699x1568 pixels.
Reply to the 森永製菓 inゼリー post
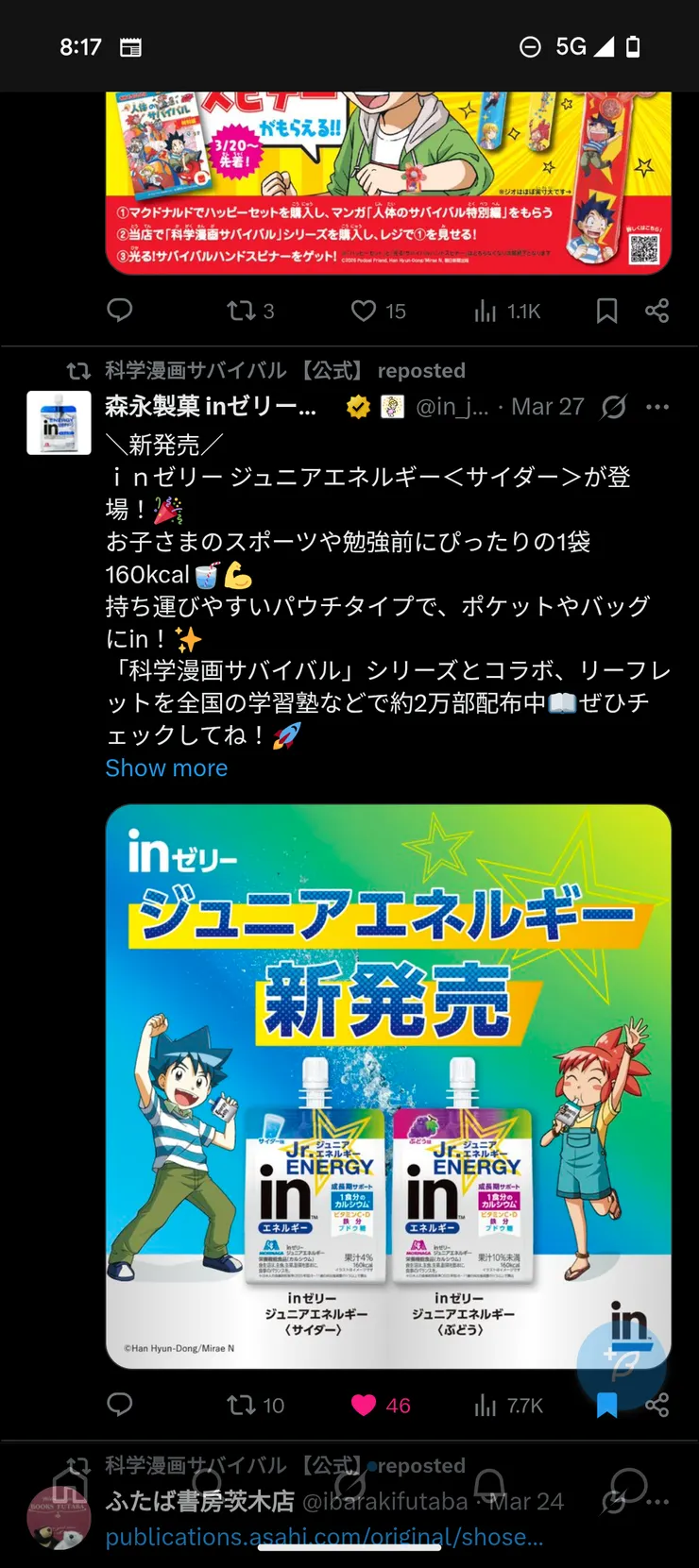point(120,1405)
